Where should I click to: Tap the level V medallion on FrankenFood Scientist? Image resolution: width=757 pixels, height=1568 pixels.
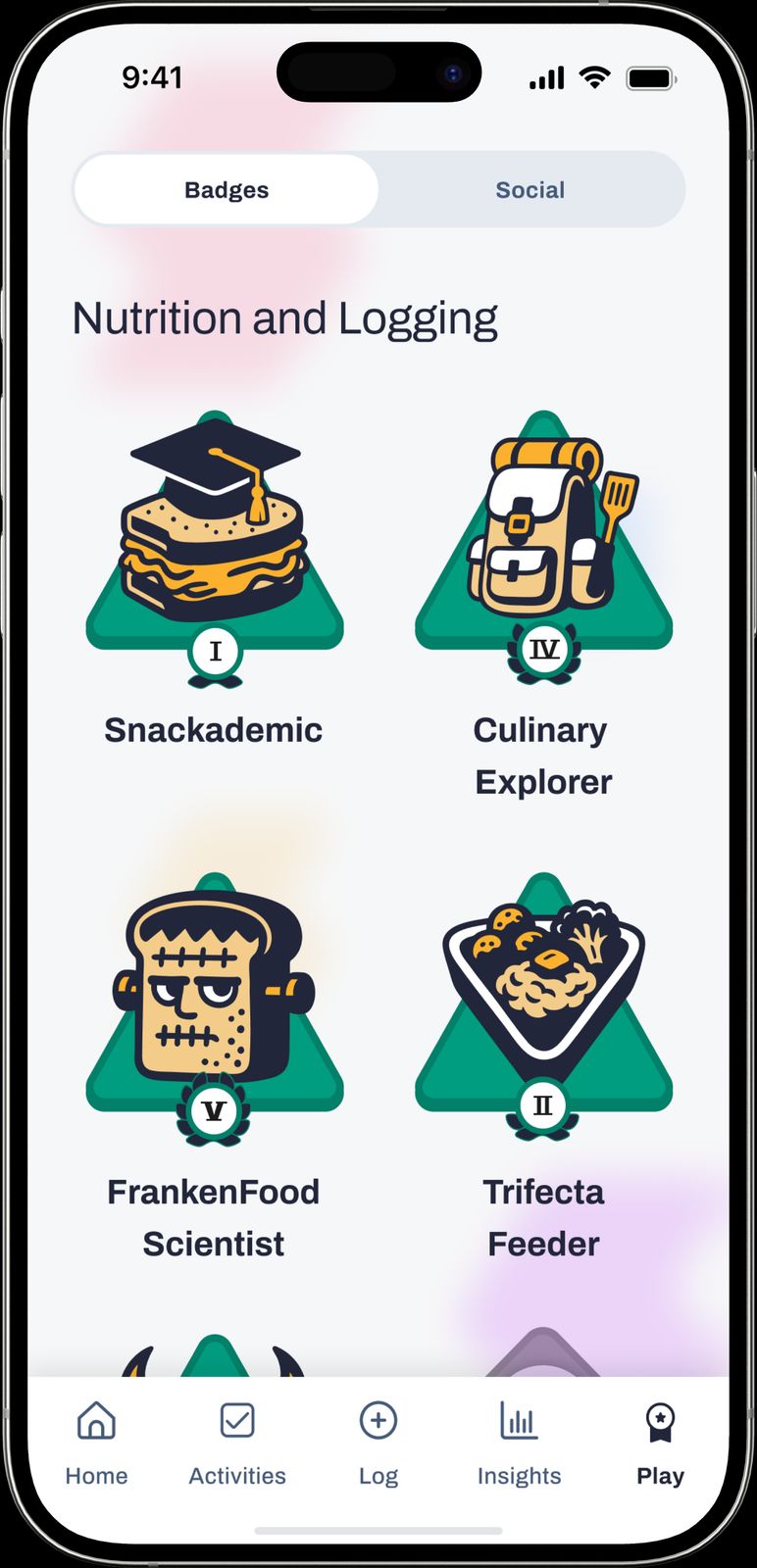click(215, 1109)
